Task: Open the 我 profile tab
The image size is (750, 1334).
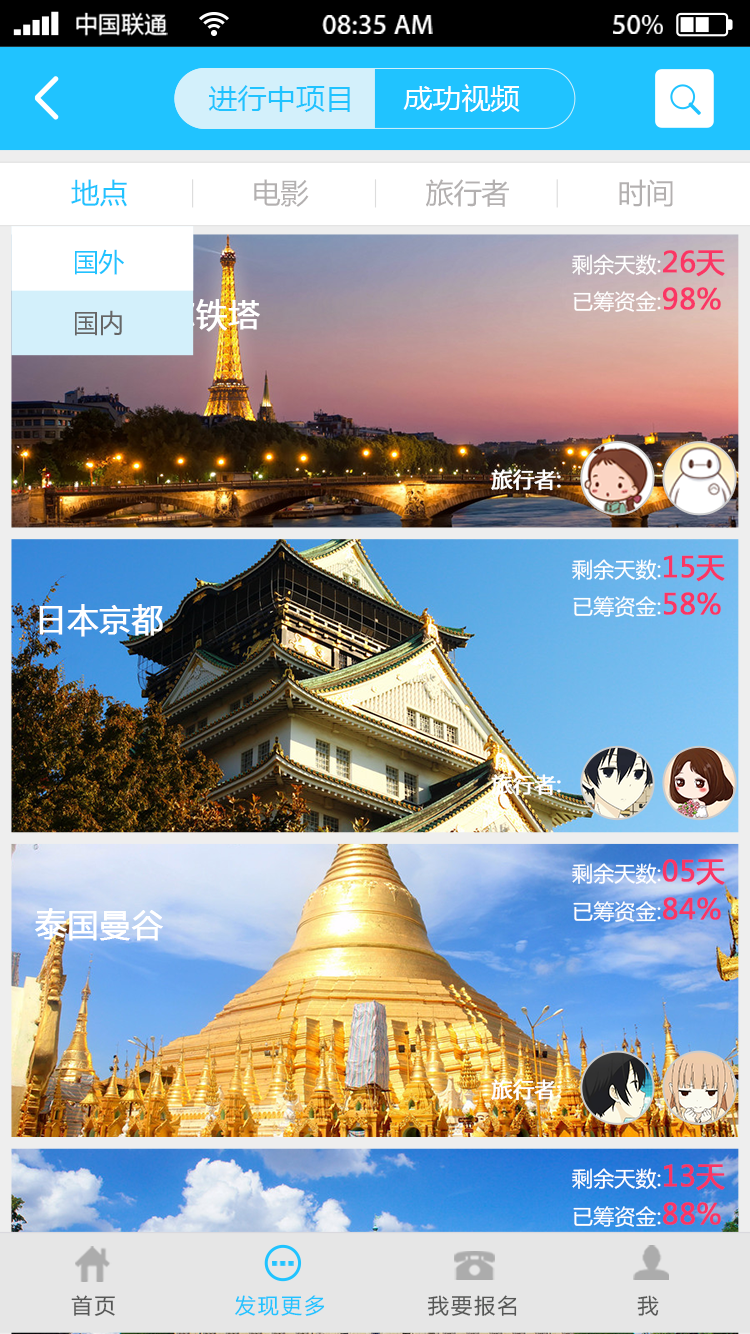Action: point(649,1282)
